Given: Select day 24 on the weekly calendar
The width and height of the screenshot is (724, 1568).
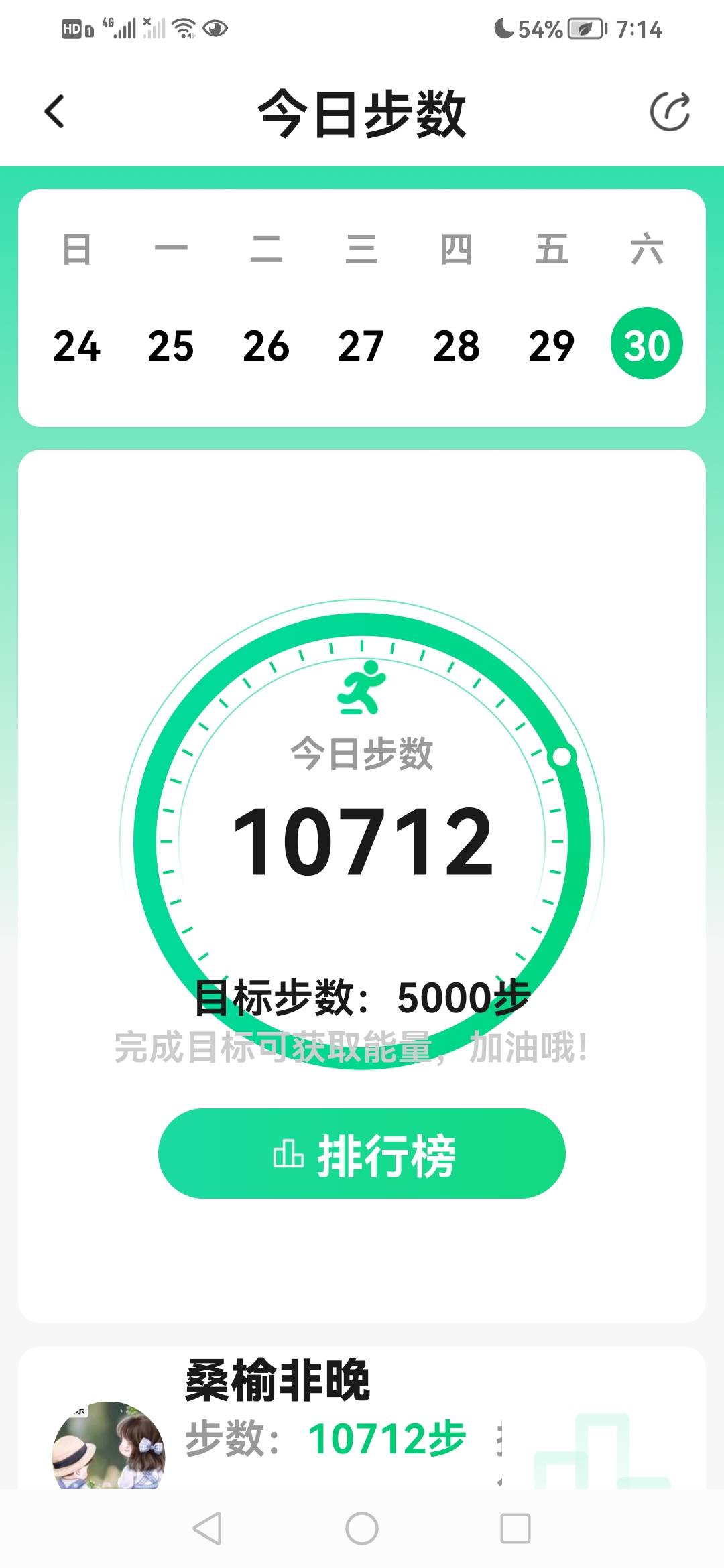Looking at the screenshot, I should pos(77,345).
